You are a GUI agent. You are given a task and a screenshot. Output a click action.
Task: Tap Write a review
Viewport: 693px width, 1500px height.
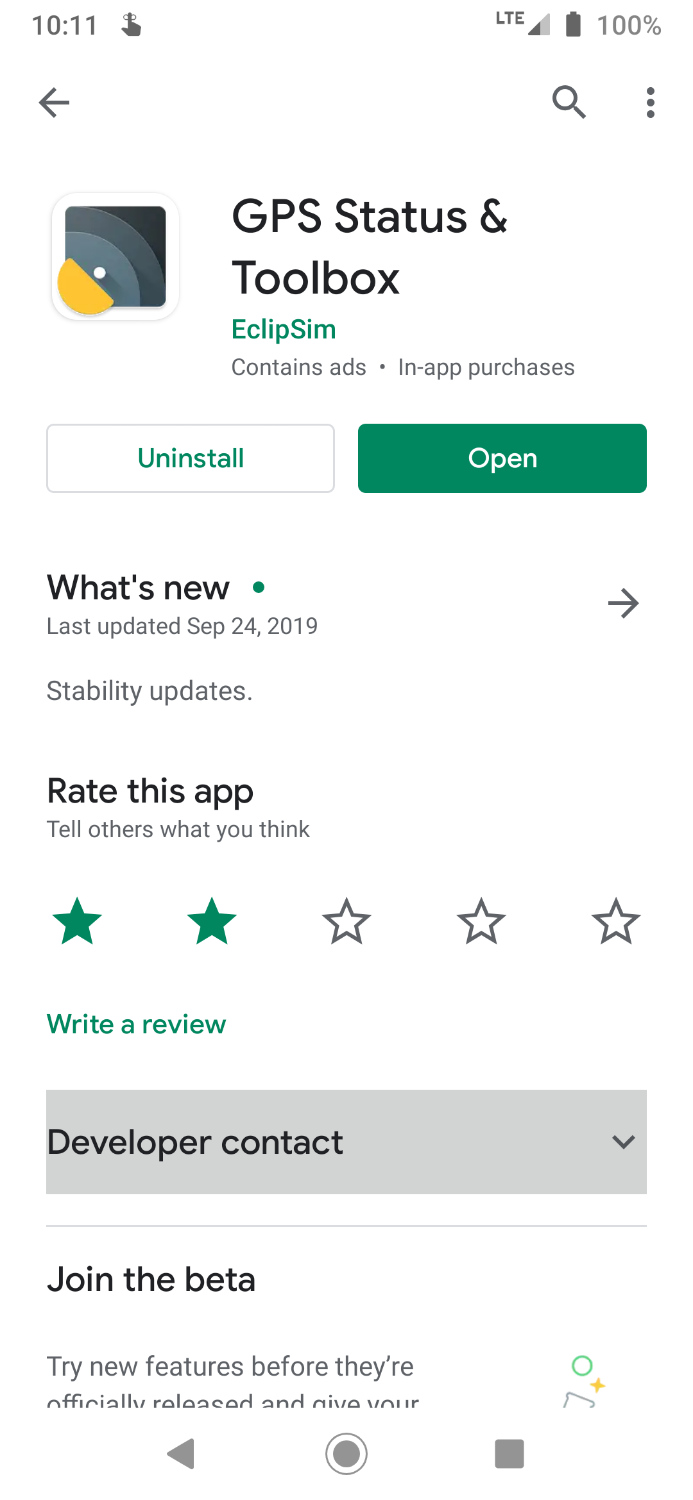[x=136, y=1024]
